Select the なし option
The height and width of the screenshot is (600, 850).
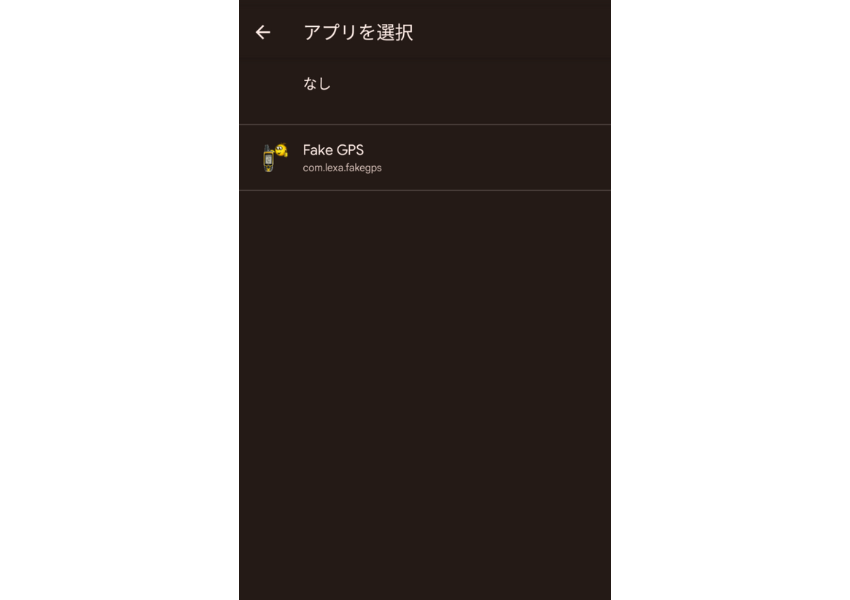(x=317, y=85)
